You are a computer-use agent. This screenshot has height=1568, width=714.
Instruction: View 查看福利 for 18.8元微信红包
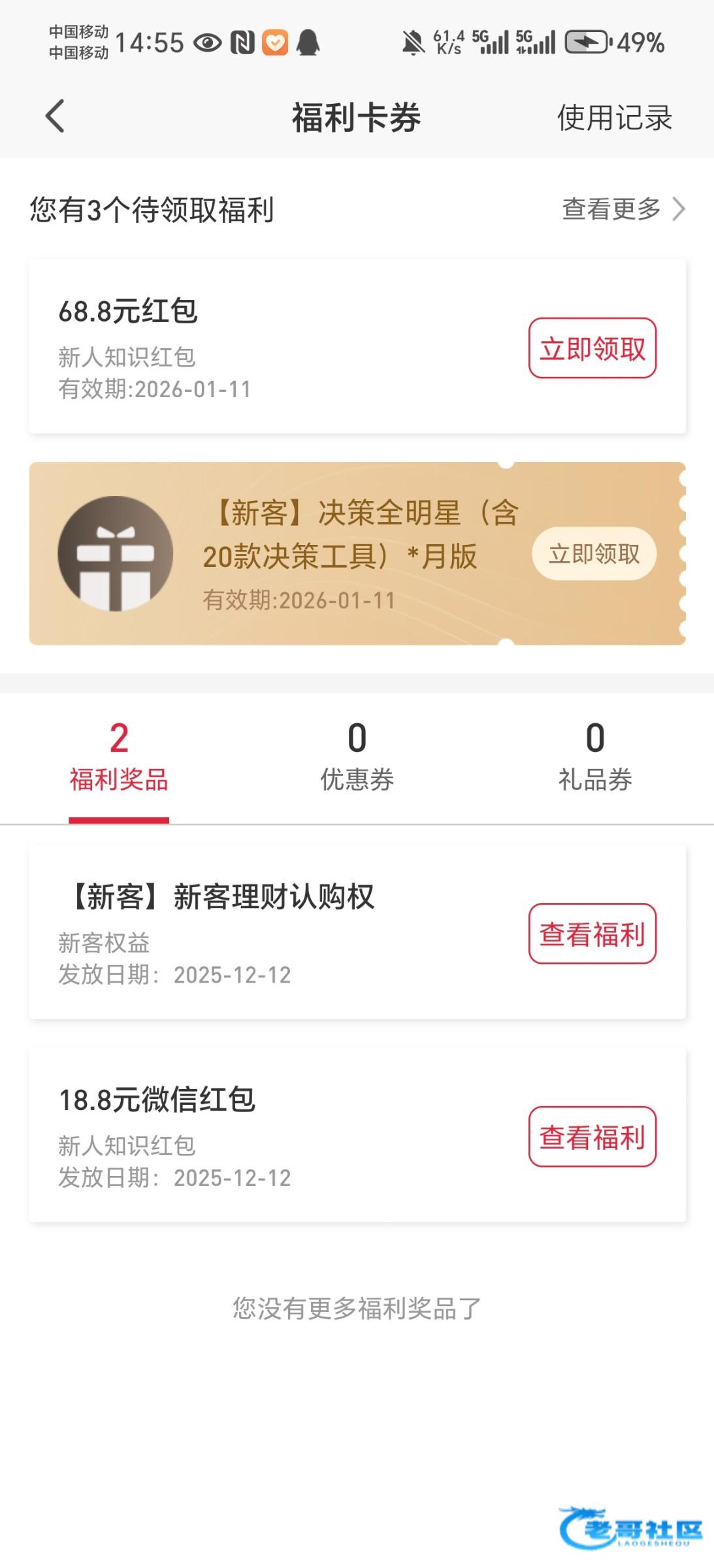pos(592,1137)
